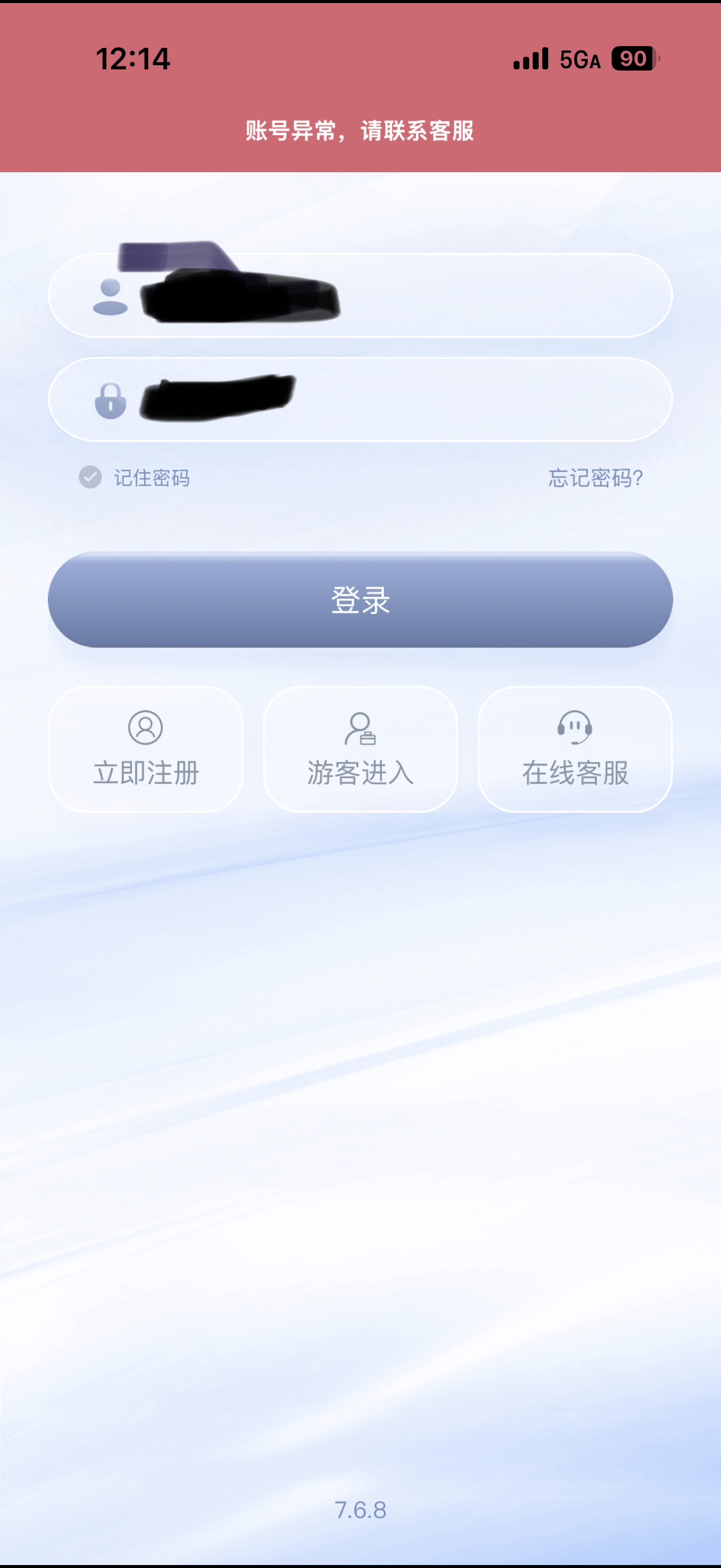Open the 忘记密码? link
This screenshot has width=721, height=1568.
595,478
